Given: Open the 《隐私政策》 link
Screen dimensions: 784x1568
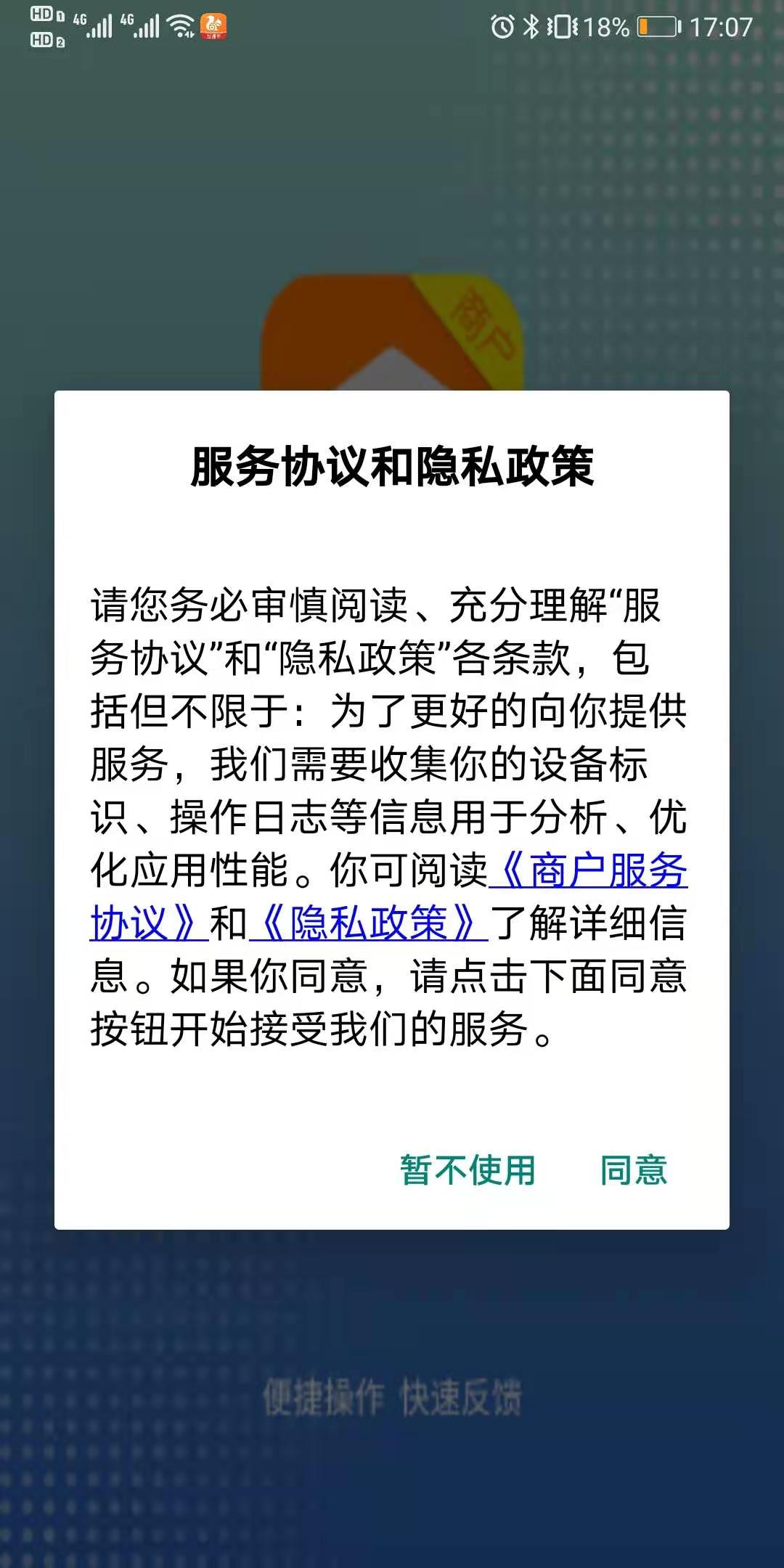Looking at the screenshot, I should (368, 923).
